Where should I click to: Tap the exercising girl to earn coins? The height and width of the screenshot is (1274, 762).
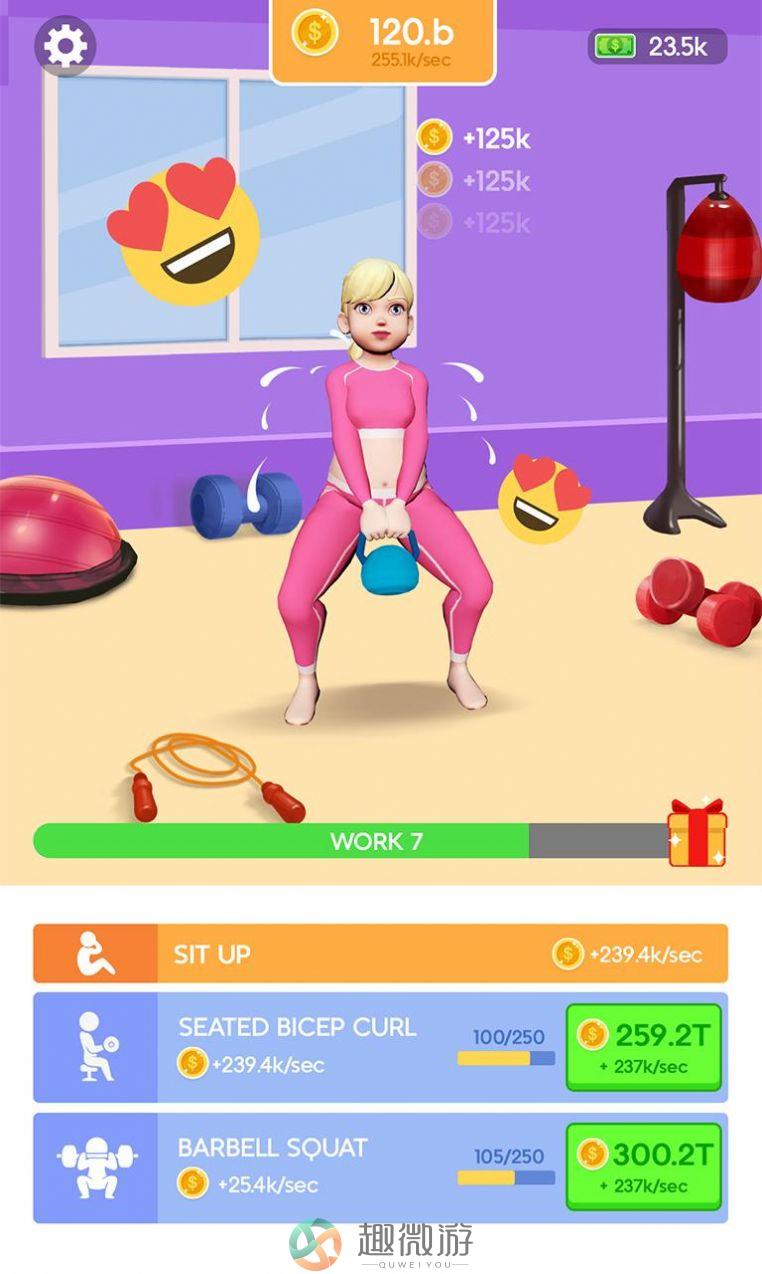[385, 490]
